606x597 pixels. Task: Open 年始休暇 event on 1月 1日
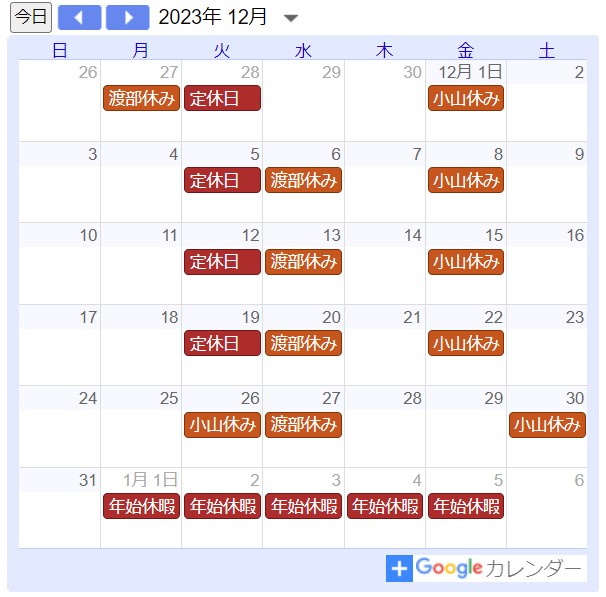(x=141, y=507)
